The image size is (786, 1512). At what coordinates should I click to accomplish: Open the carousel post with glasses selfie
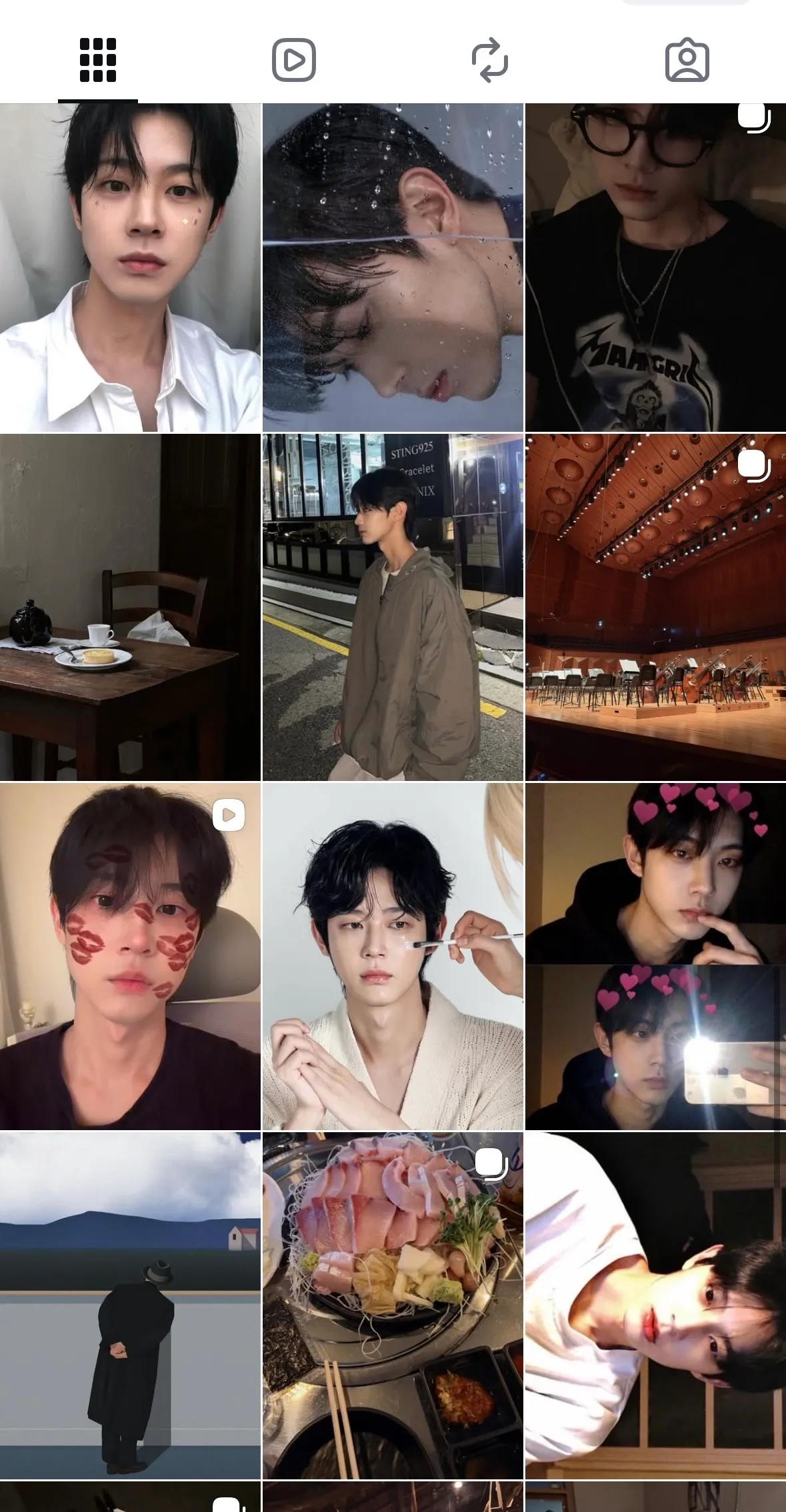tap(655, 268)
